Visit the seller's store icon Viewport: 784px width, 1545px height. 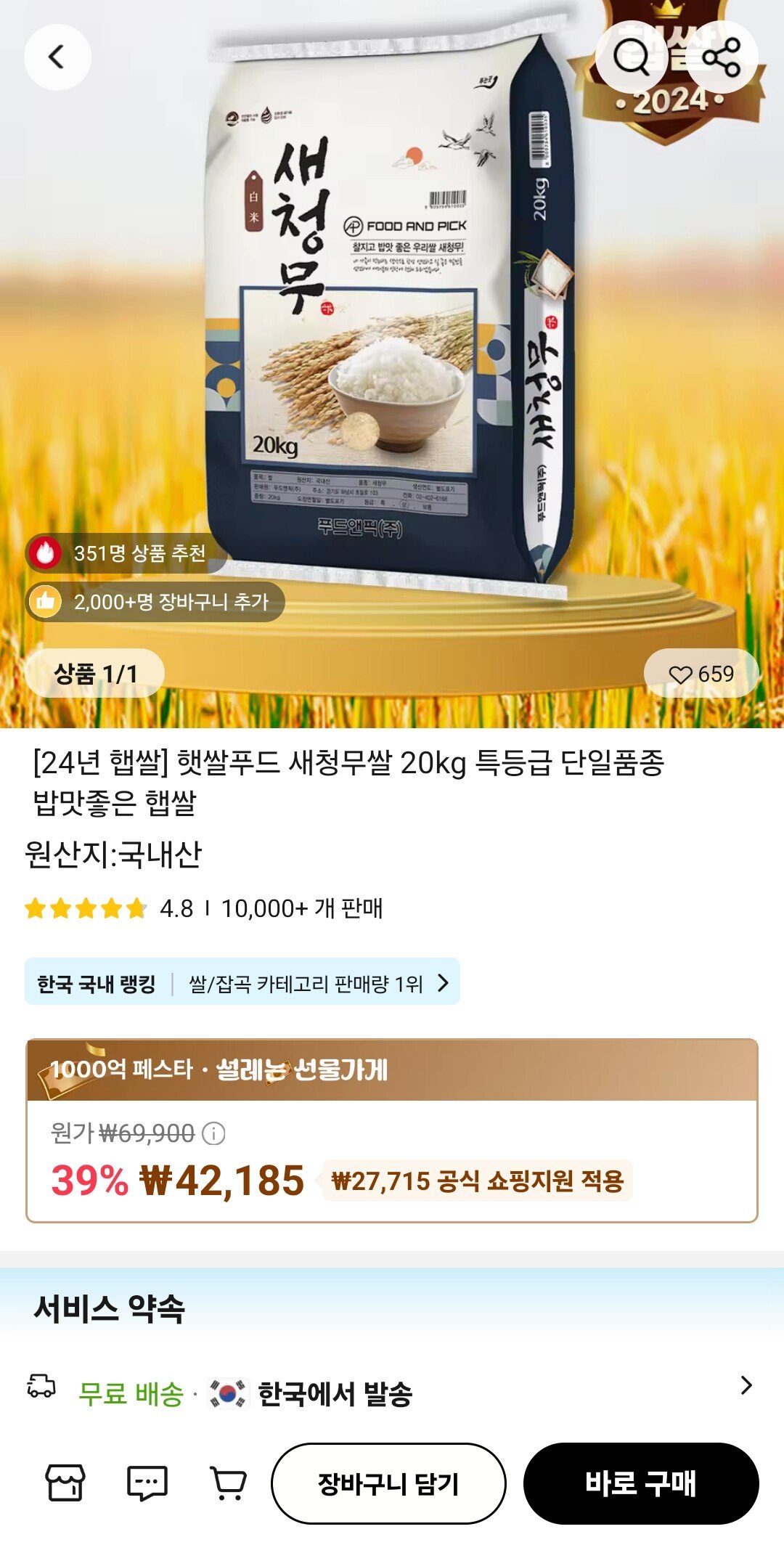point(65,1483)
